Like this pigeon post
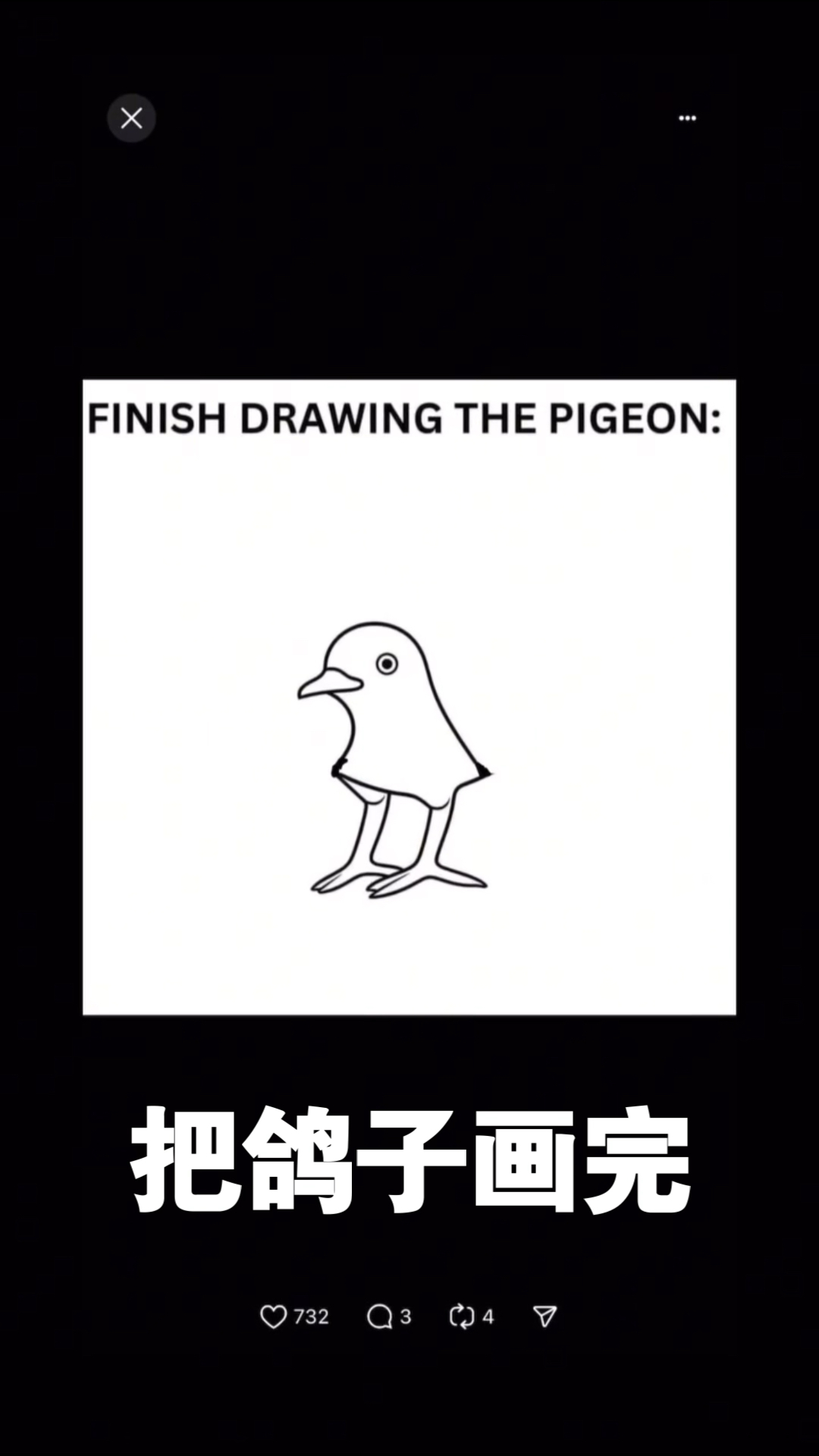The image size is (819, 1456). coord(274,1316)
